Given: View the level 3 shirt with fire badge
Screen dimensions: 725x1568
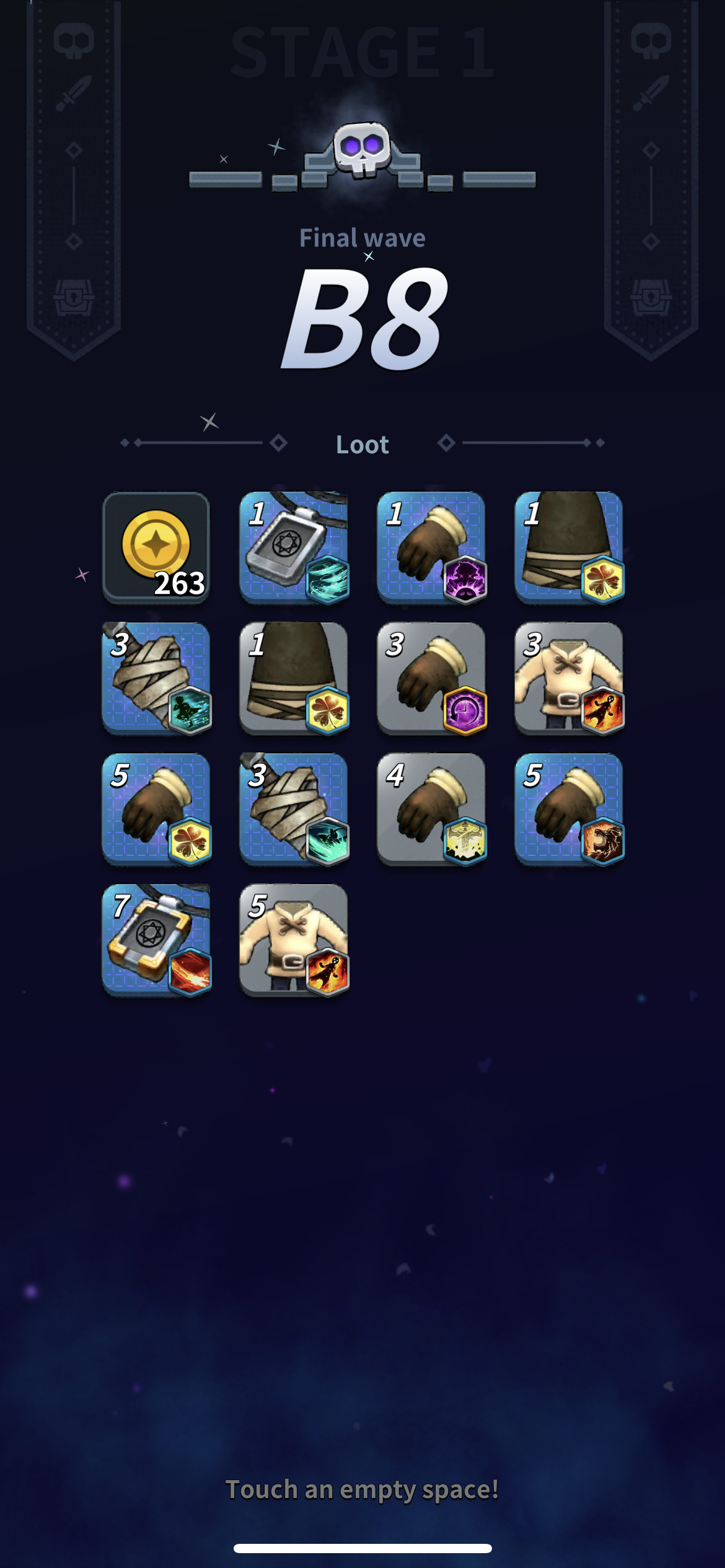Looking at the screenshot, I should point(569,677).
